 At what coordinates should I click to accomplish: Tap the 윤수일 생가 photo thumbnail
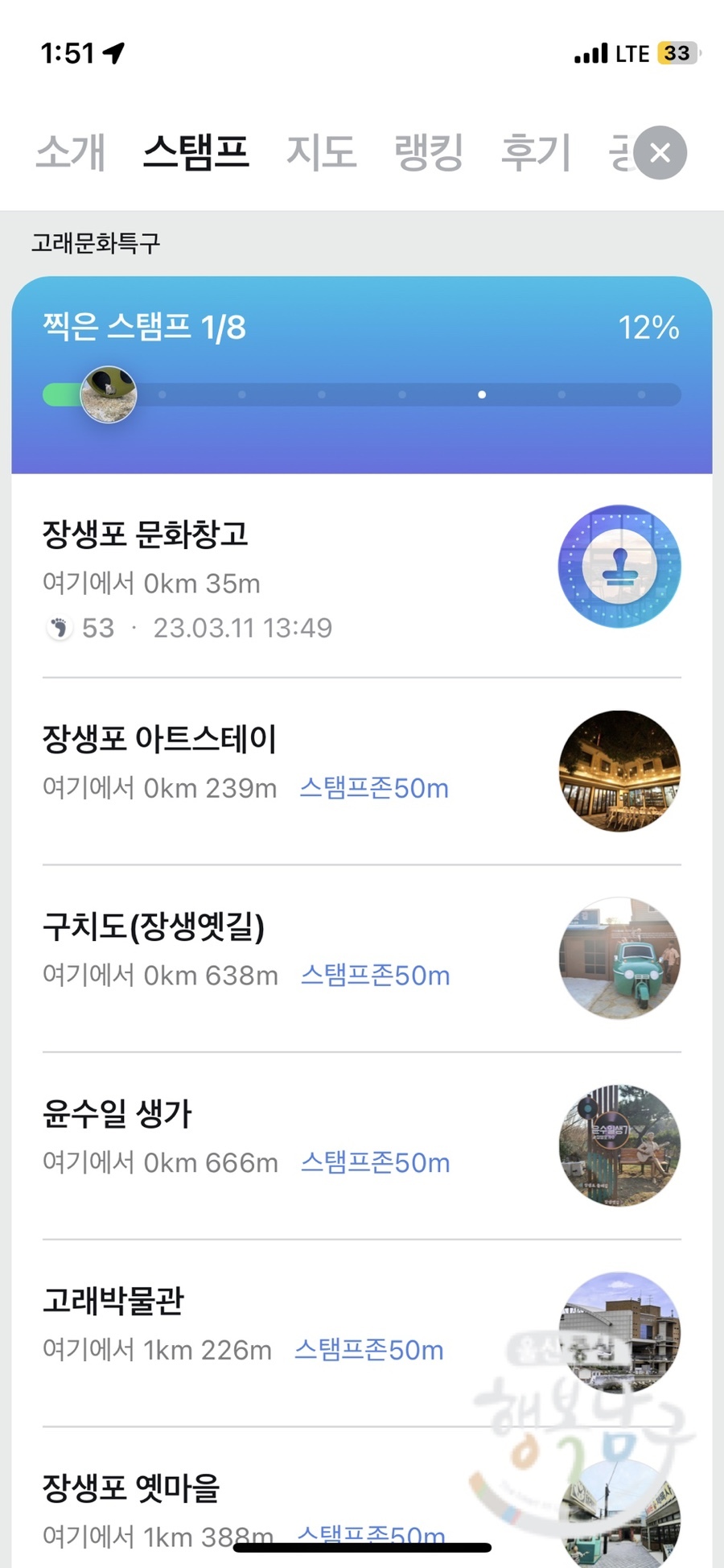click(x=619, y=1145)
